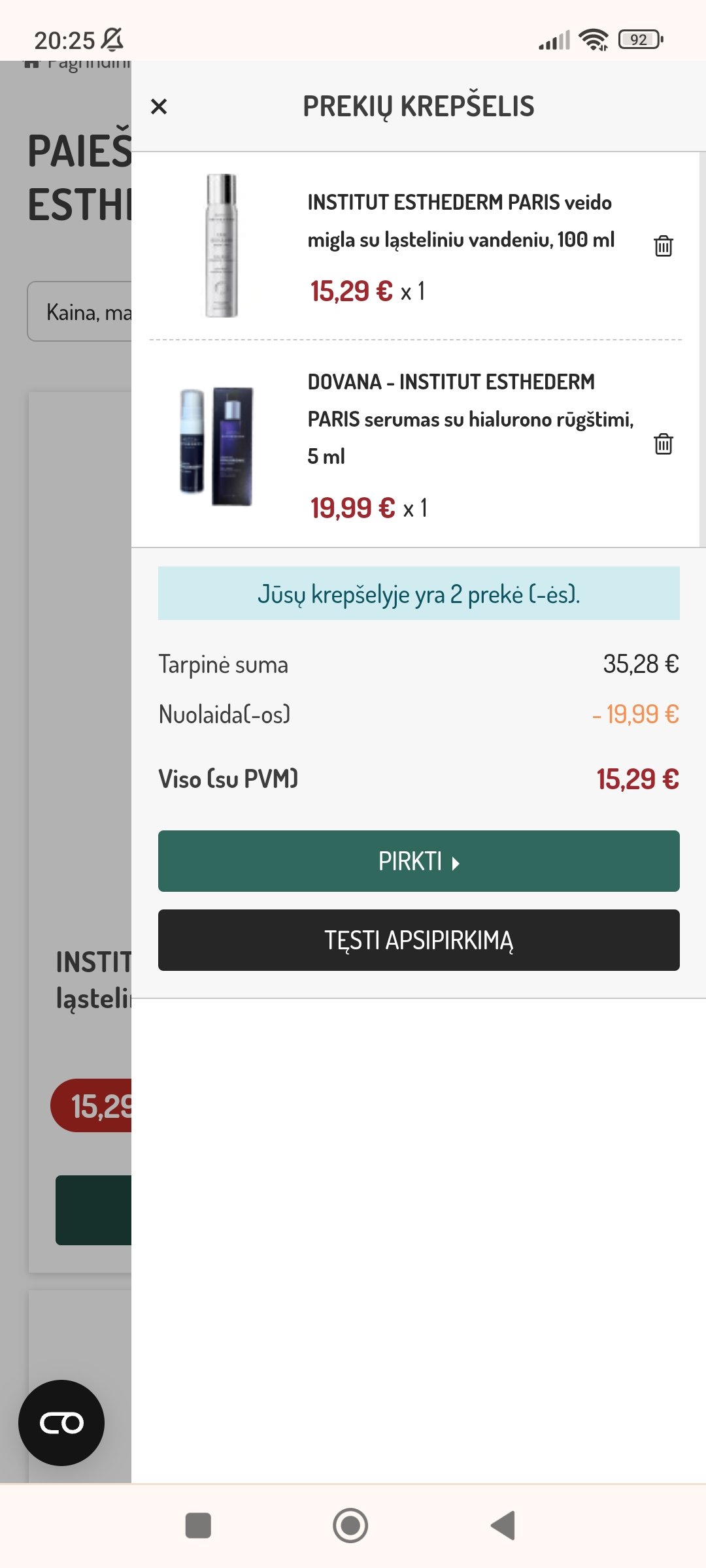Return to the phone home screen

(x=350, y=1526)
